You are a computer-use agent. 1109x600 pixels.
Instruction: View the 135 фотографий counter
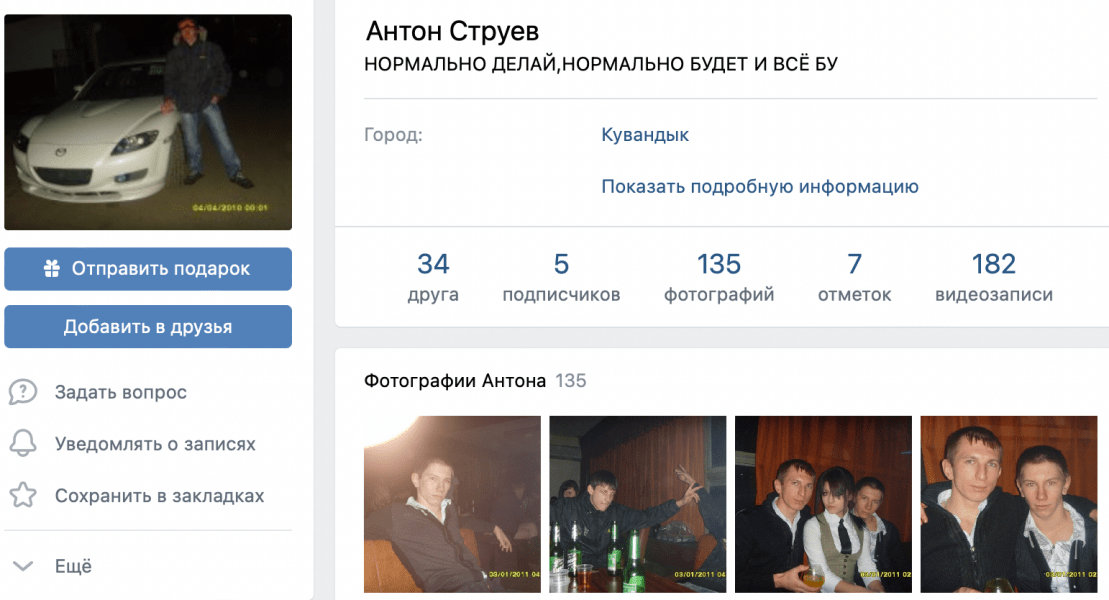pos(719,277)
